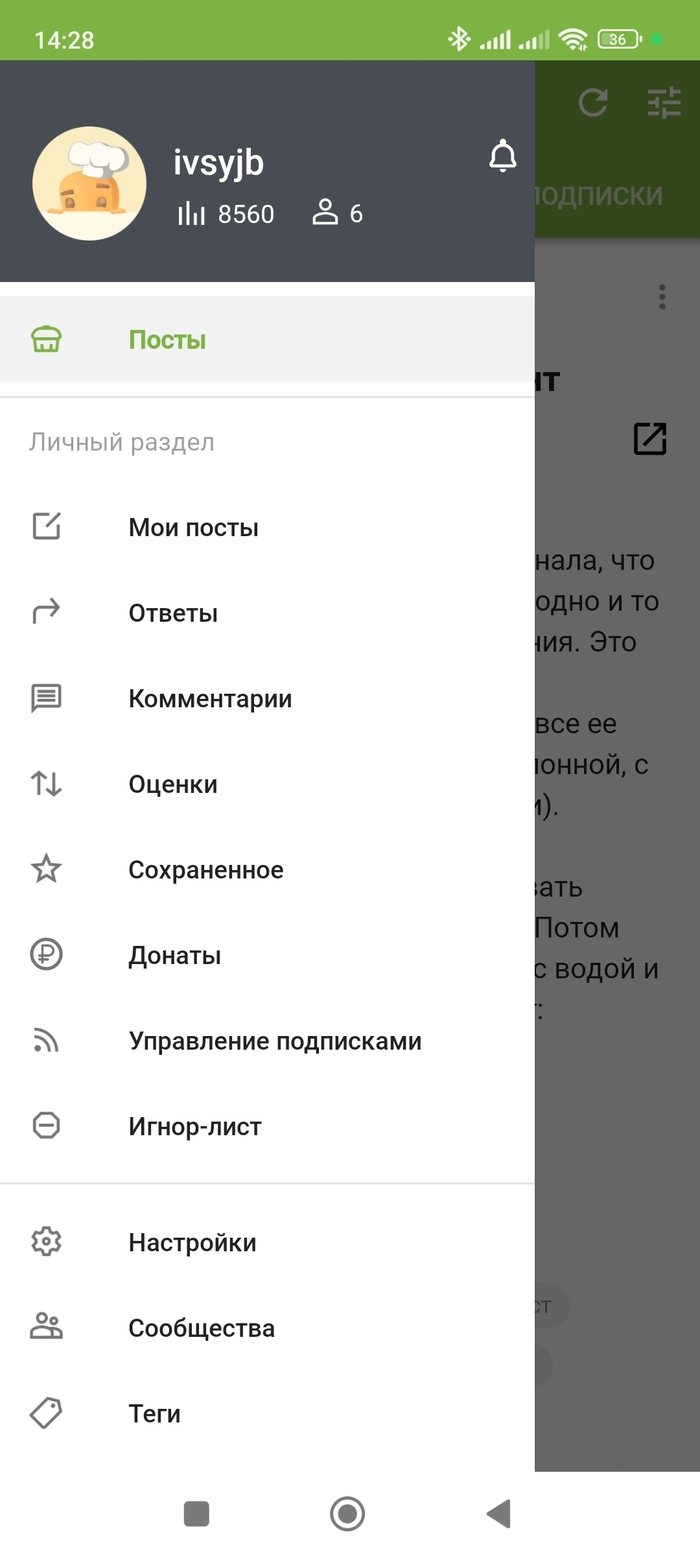Screen dimensions: 700x1556
Task: Open Теги
Action: (154, 1414)
